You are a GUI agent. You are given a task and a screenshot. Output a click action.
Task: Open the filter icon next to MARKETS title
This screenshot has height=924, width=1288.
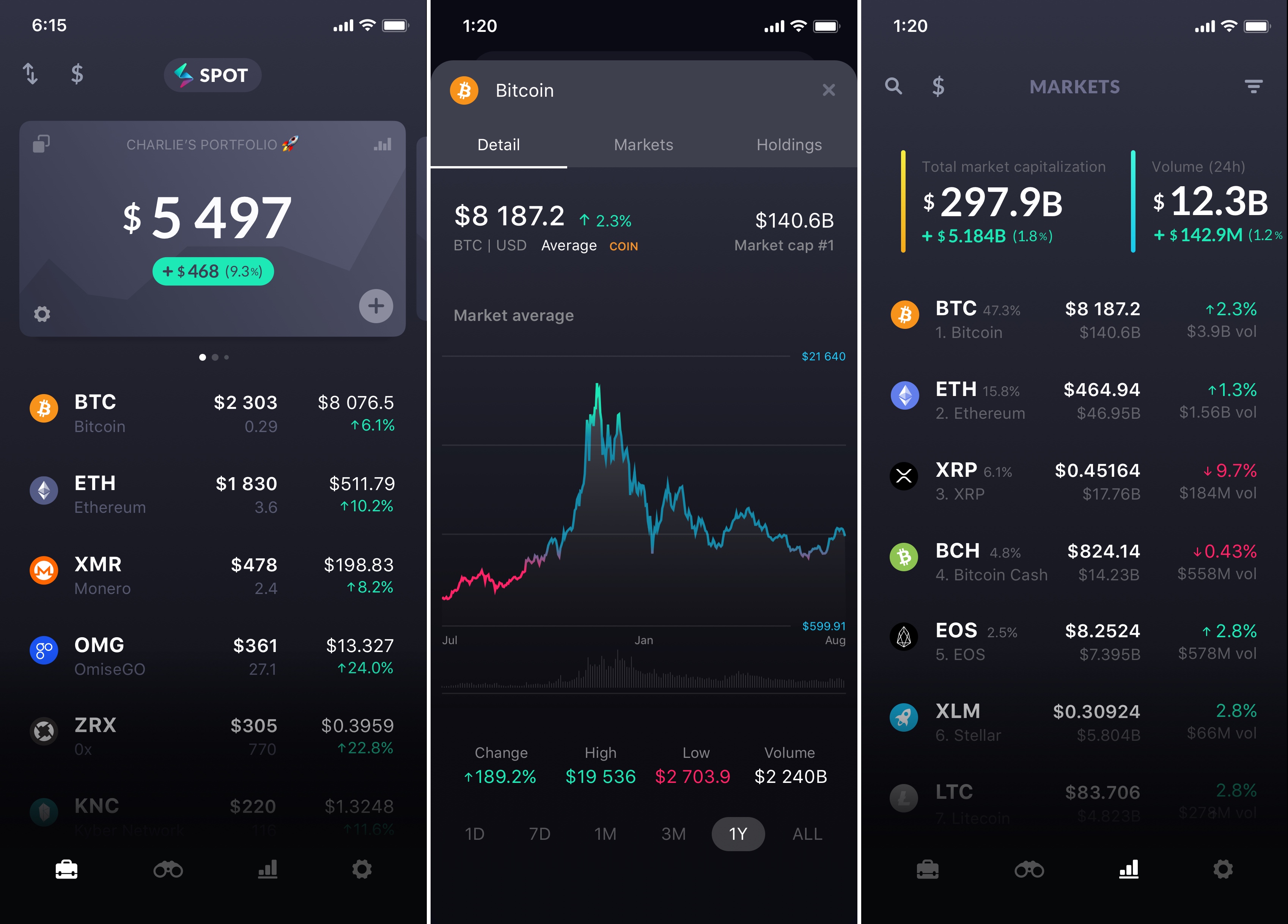1253,86
